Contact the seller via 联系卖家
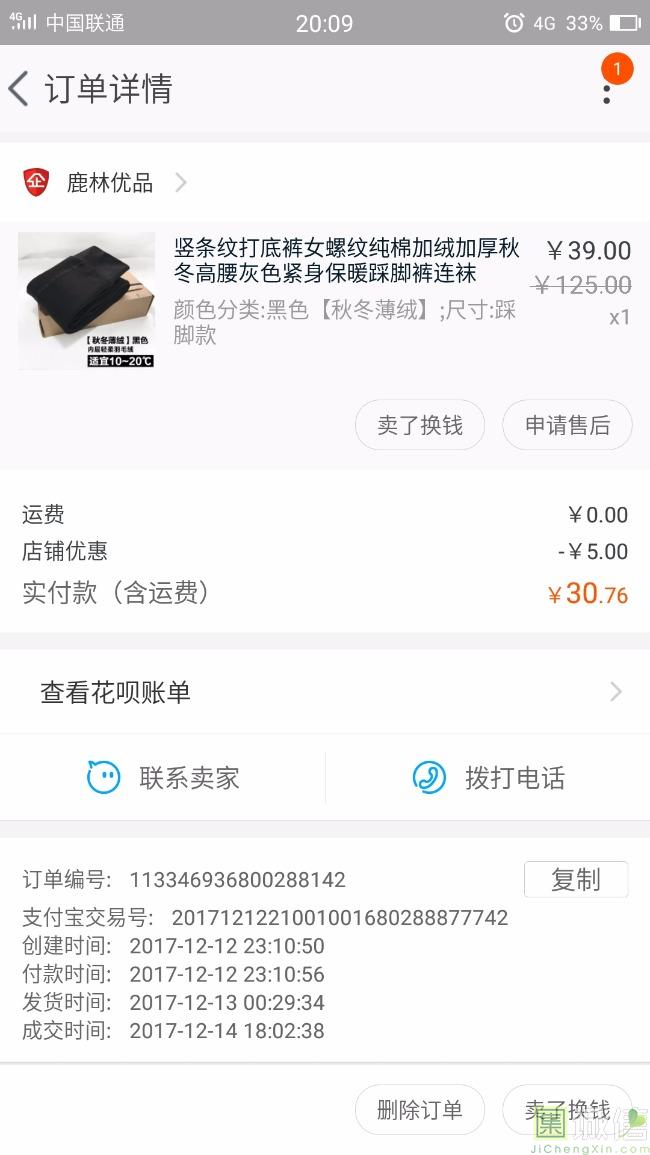 [x=163, y=778]
